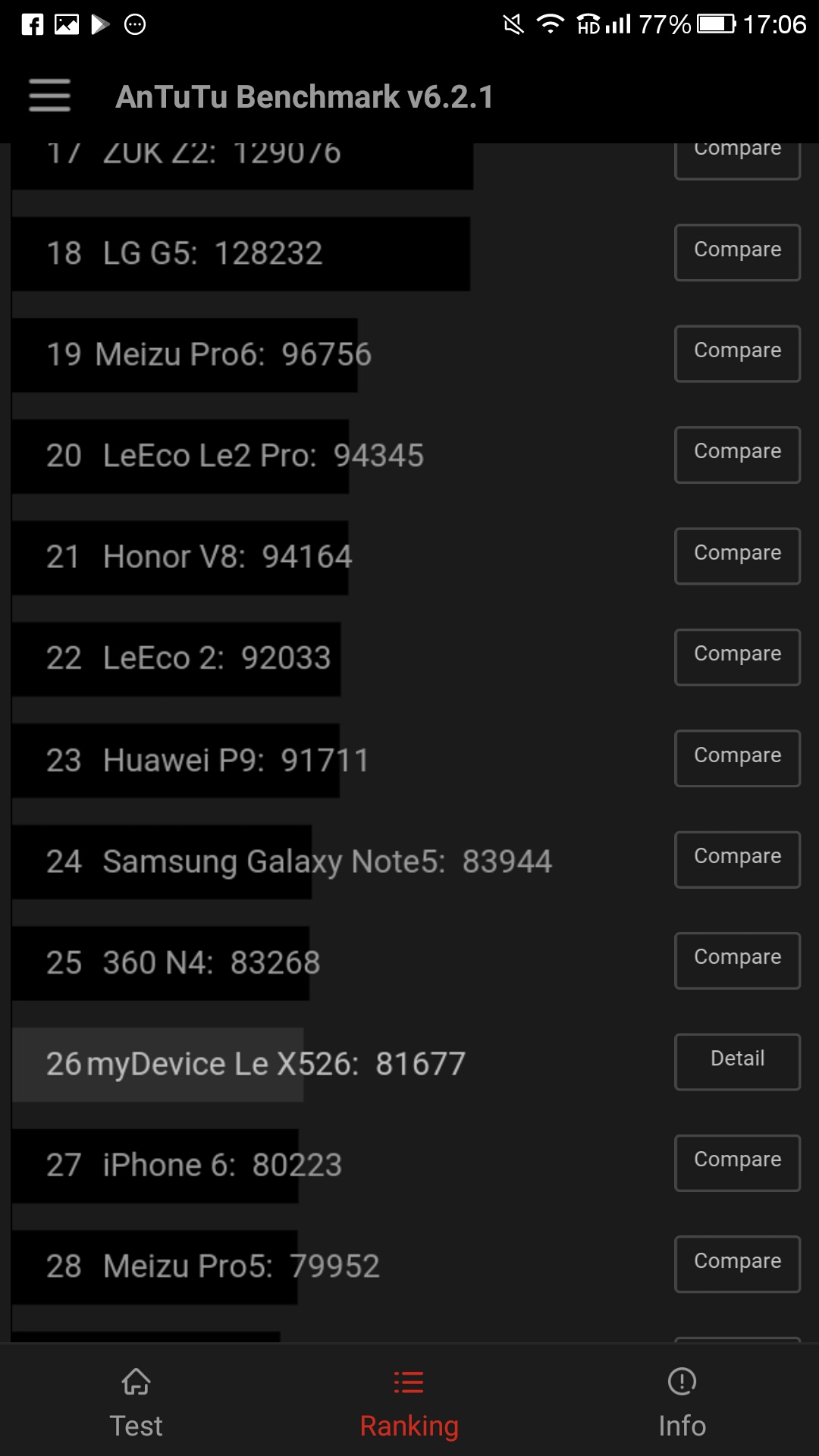Compare with Meizu Pro5

coord(737,1264)
